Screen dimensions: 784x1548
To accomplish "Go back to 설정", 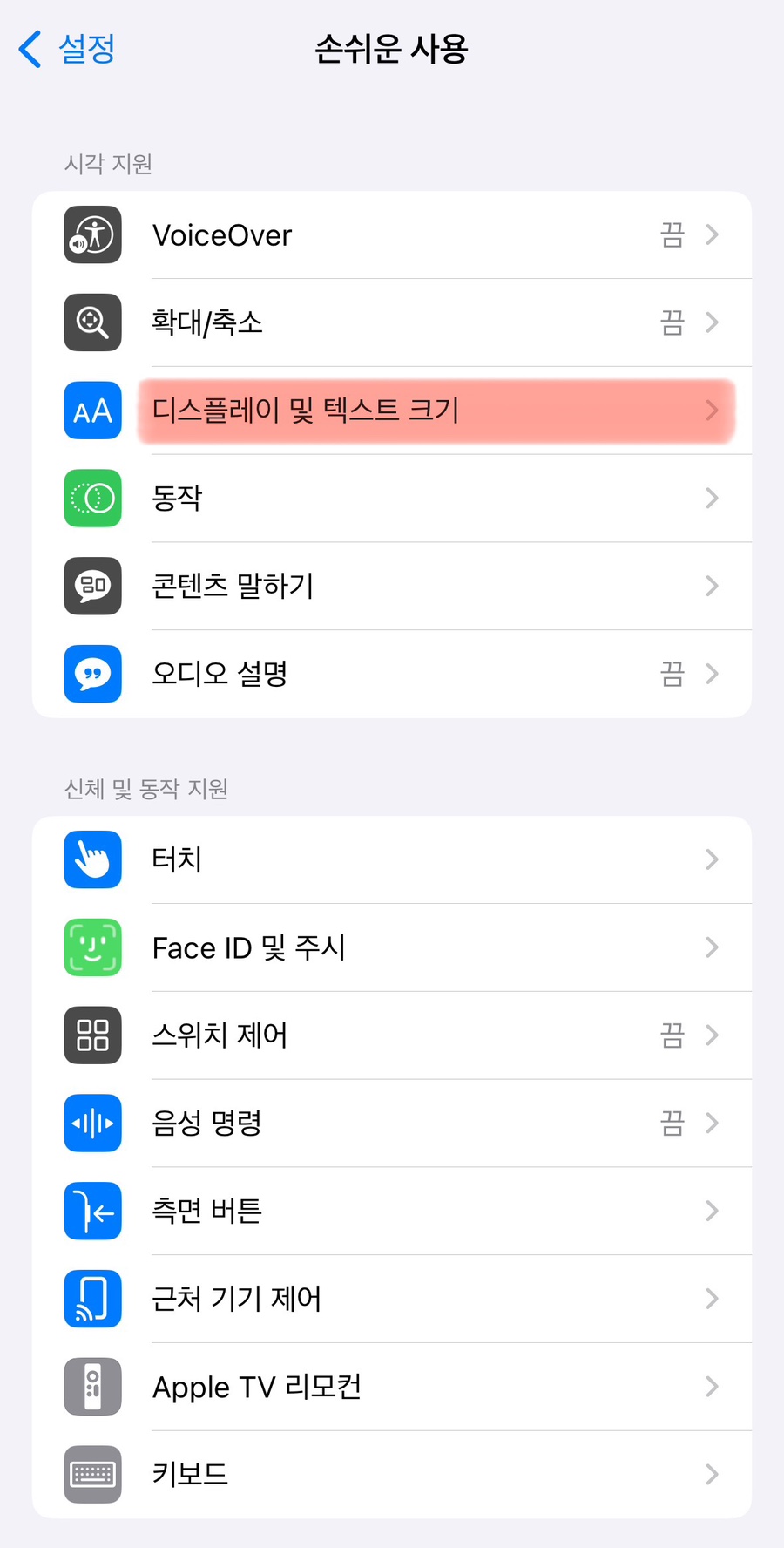I will click(x=68, y=49).
